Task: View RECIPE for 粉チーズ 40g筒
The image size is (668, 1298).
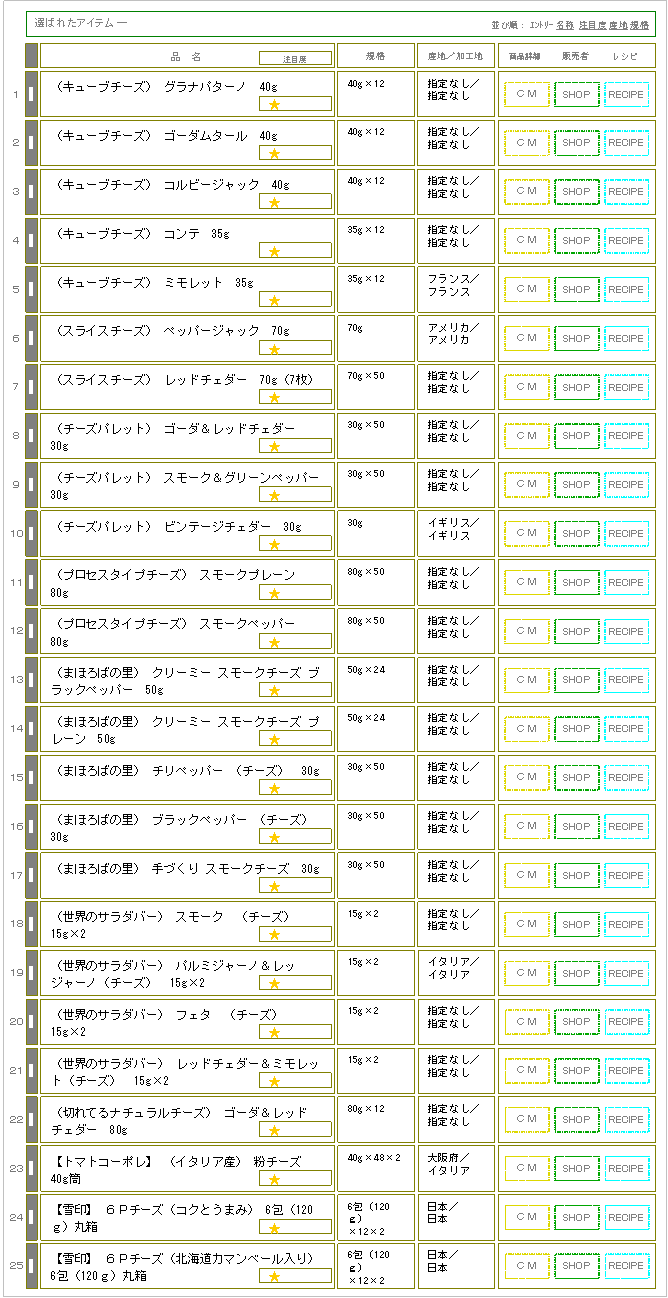Action: click(627, 1168)
